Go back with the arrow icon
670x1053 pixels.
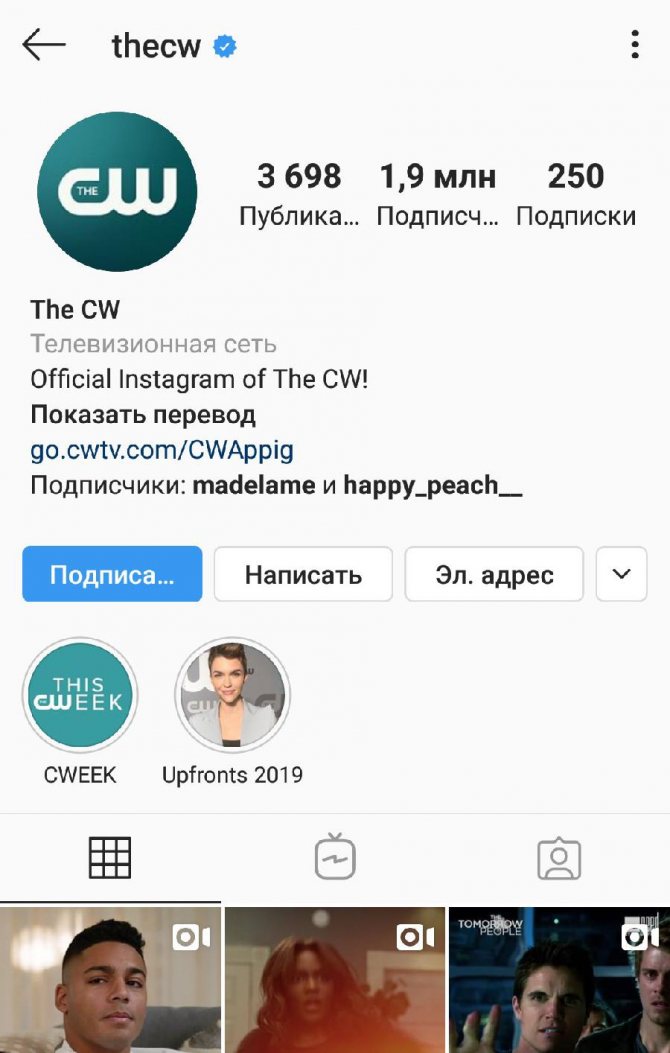coord(44,45)
